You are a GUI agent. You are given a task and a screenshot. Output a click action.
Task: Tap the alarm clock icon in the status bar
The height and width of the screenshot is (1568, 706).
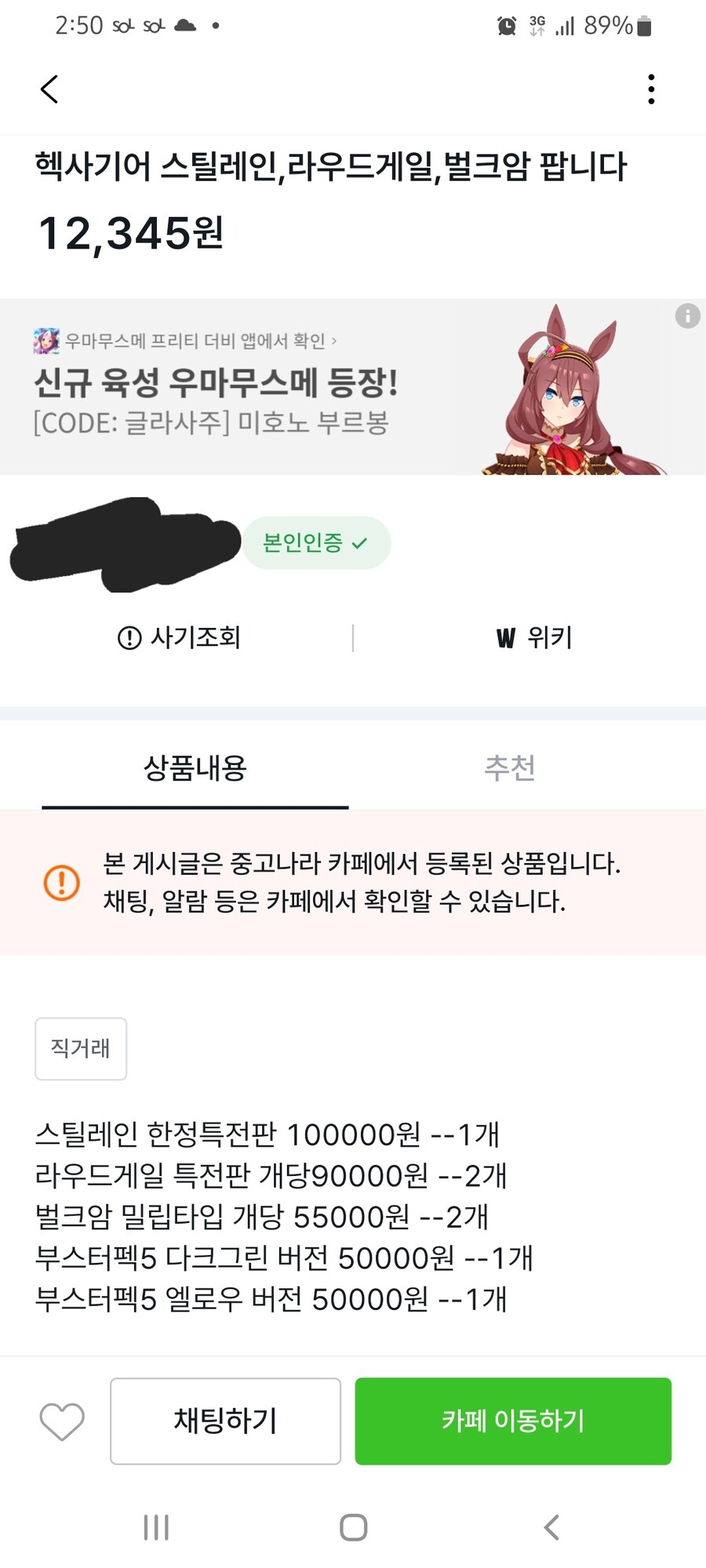[506, 26]
